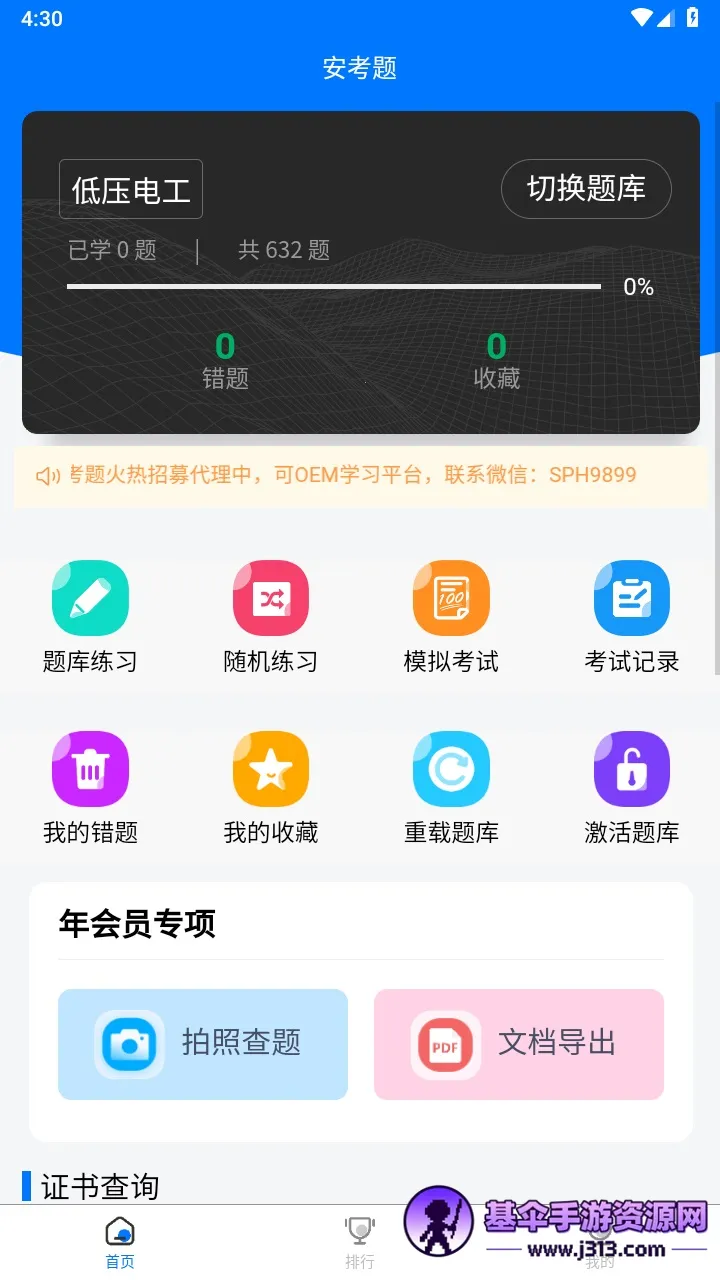Switch to the 排行 ranking tab
This screenshot has height=1280, width=720.
[x=360, y=1240]
